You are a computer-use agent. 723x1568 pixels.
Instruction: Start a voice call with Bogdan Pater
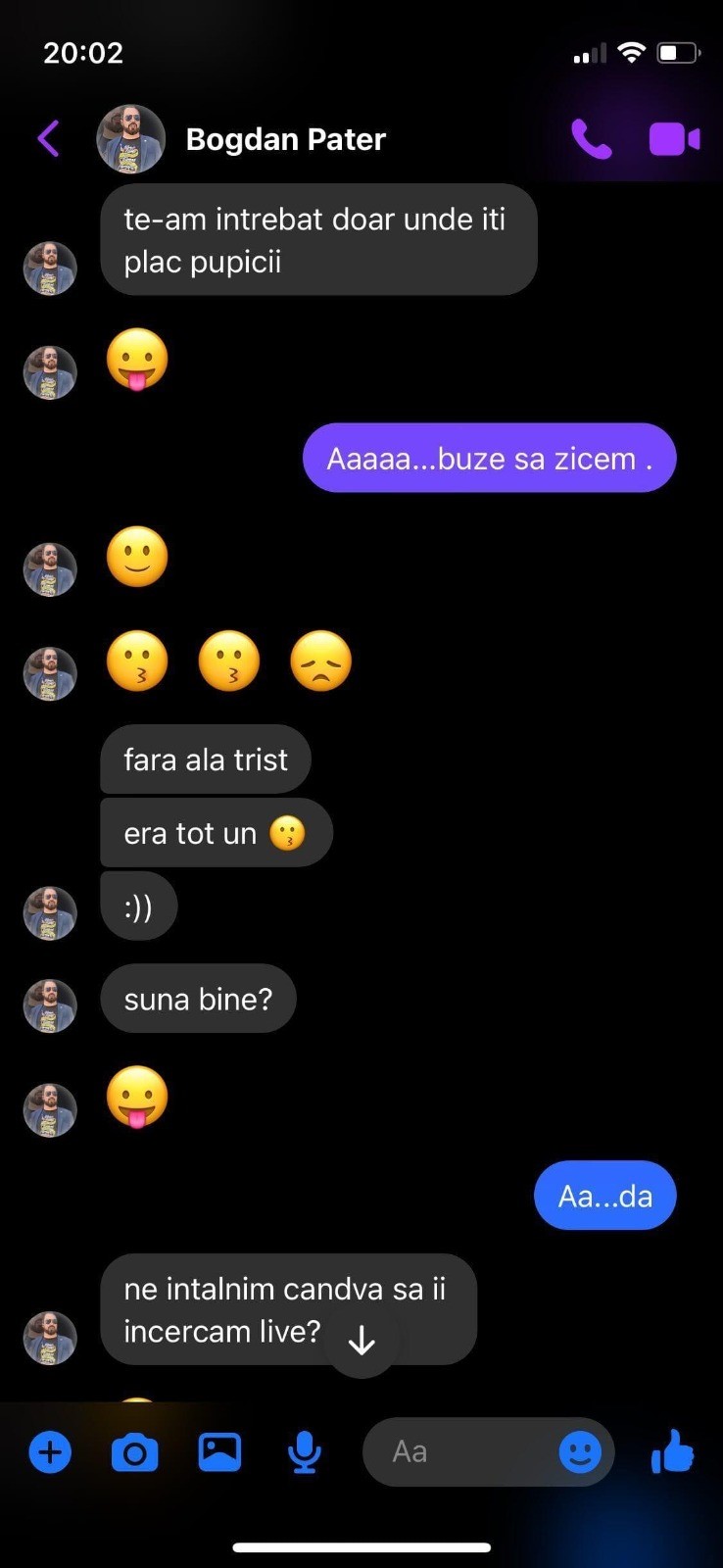tap(591, 139)
